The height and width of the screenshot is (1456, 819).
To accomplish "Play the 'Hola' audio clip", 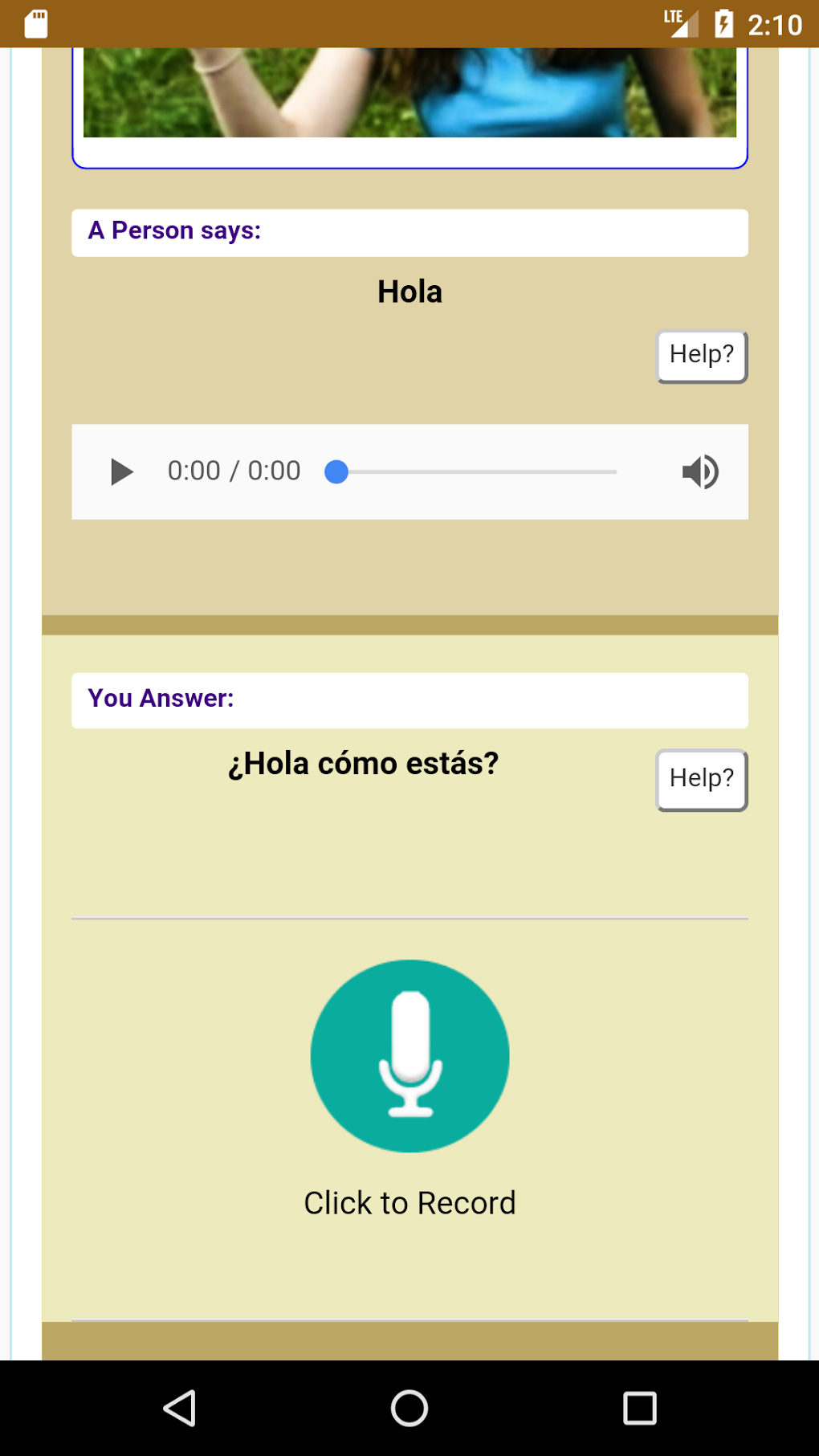I will (121, 471).
